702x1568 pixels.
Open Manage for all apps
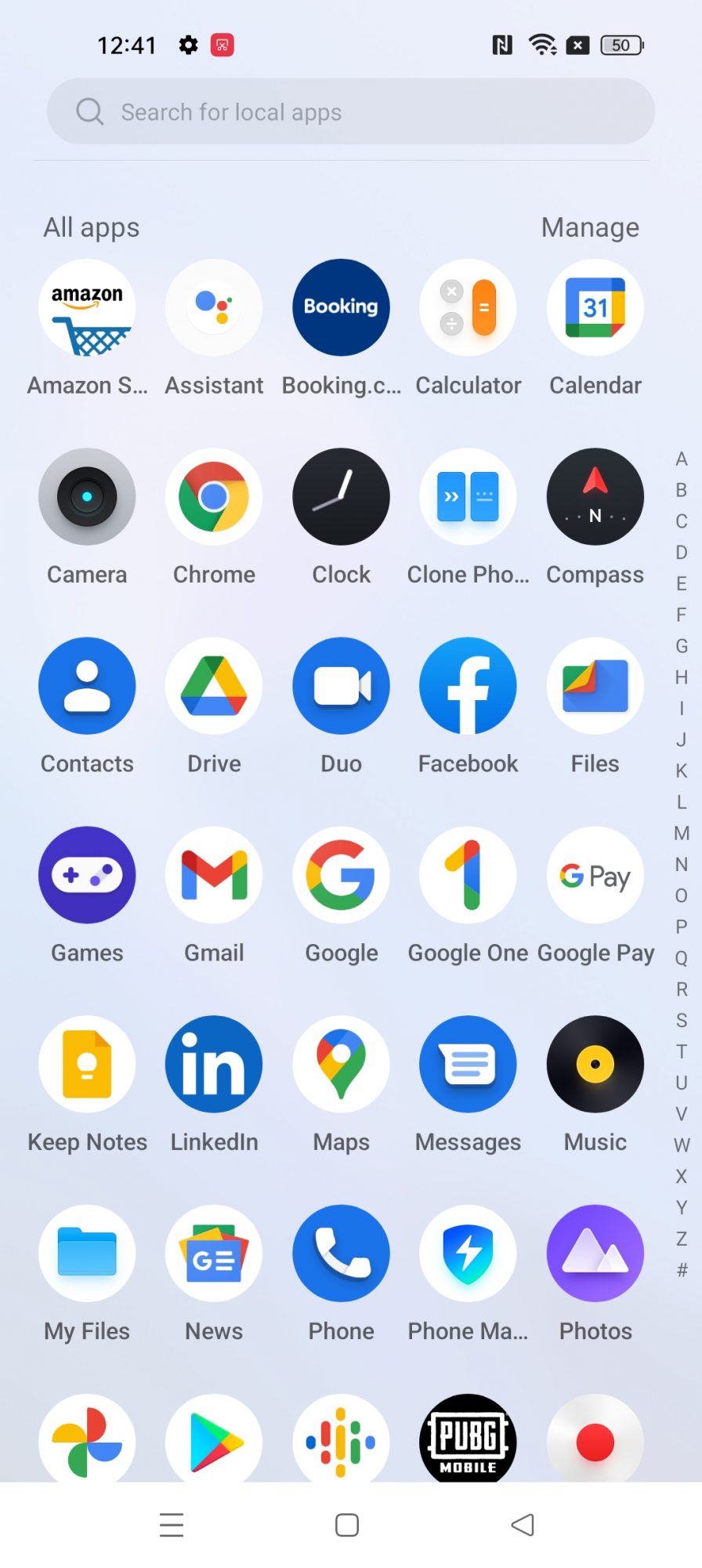pyautogui.click(x=590, y=227)
